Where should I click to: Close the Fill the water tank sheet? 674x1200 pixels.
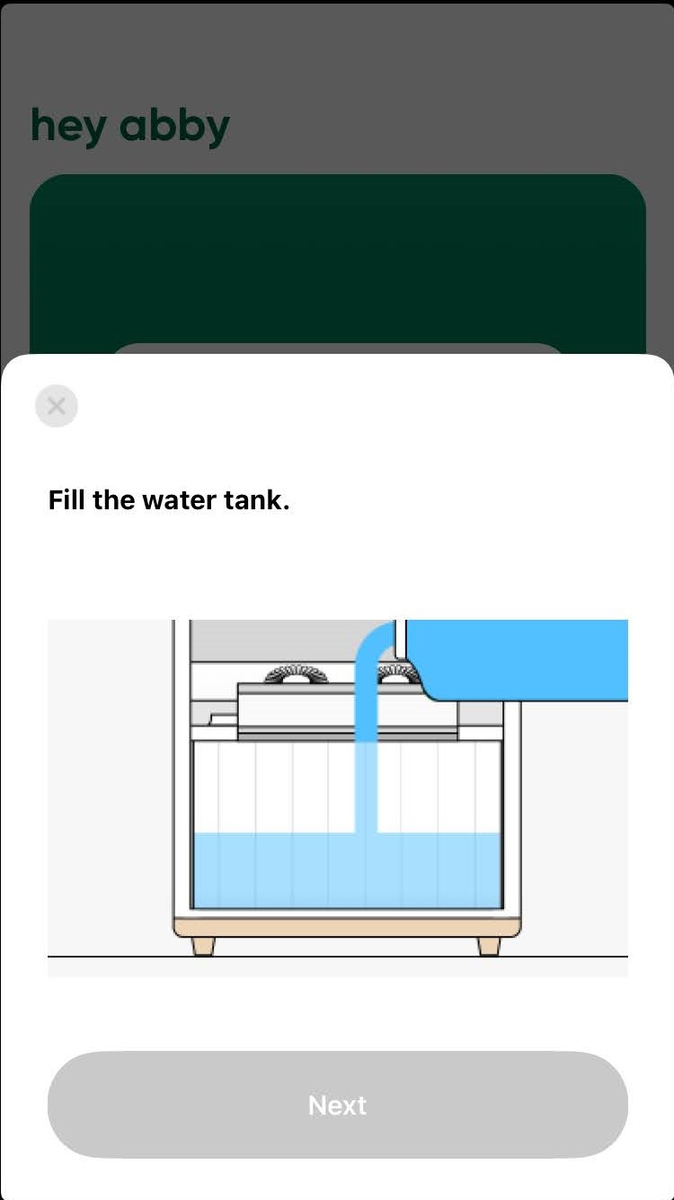[56, 406]
